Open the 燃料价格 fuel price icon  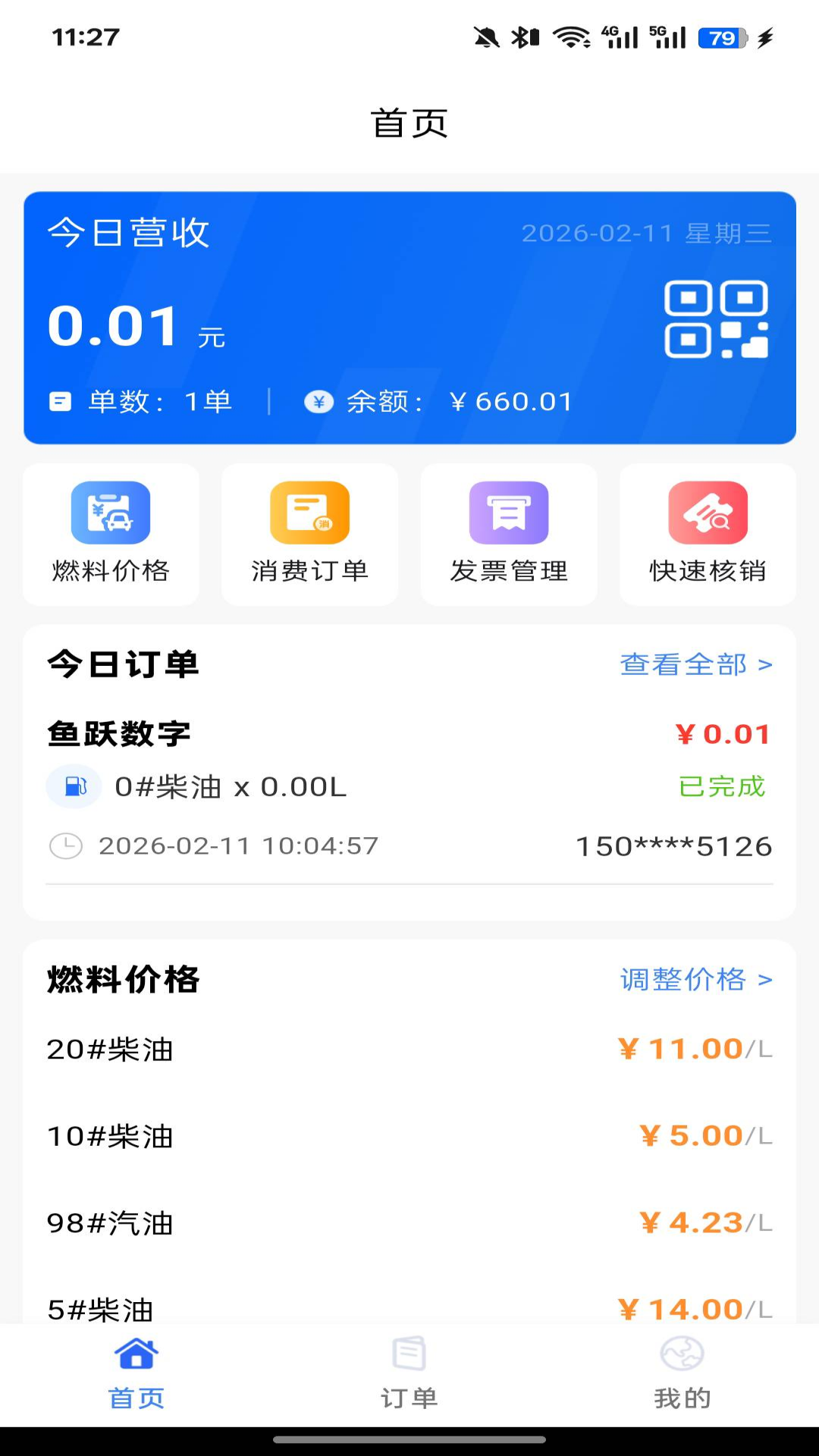pyautogui.click(x=110, y=513)
